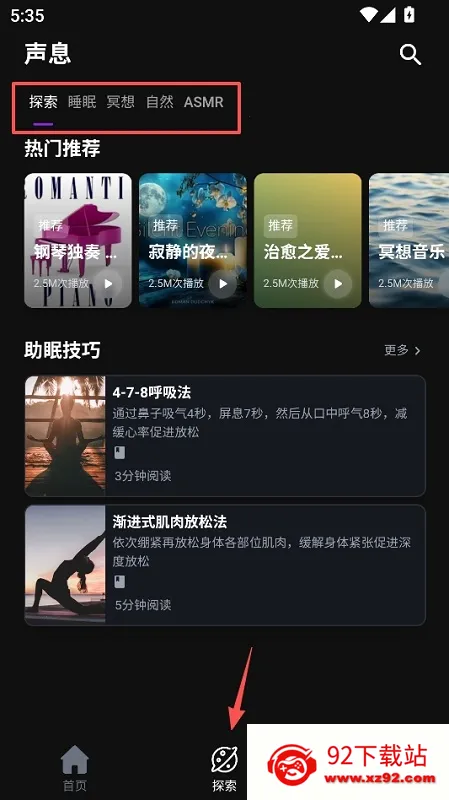The height and width of the screenshot is (800, 449).
Task: Open the 冥想音乐 card
Action: [409, 240]
